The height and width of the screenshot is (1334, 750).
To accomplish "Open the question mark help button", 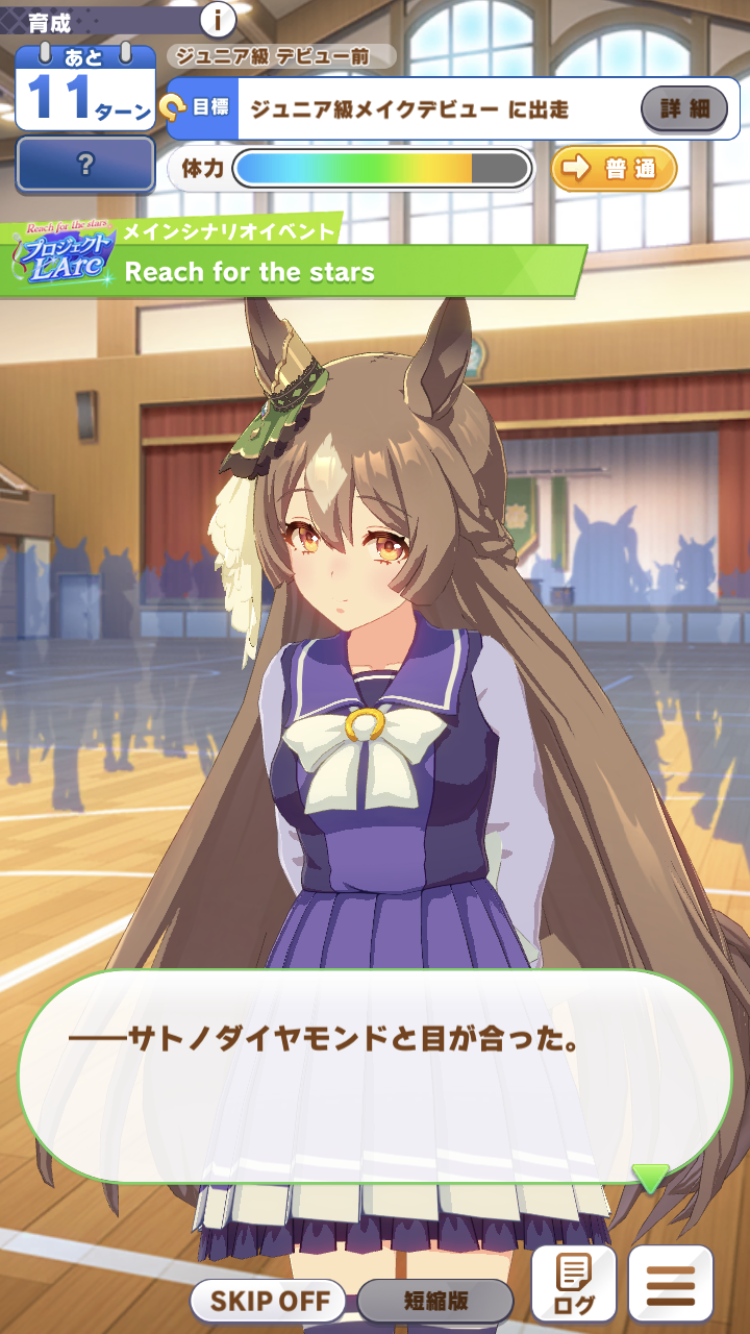I will pyautogui.click(x=86, y=165).
